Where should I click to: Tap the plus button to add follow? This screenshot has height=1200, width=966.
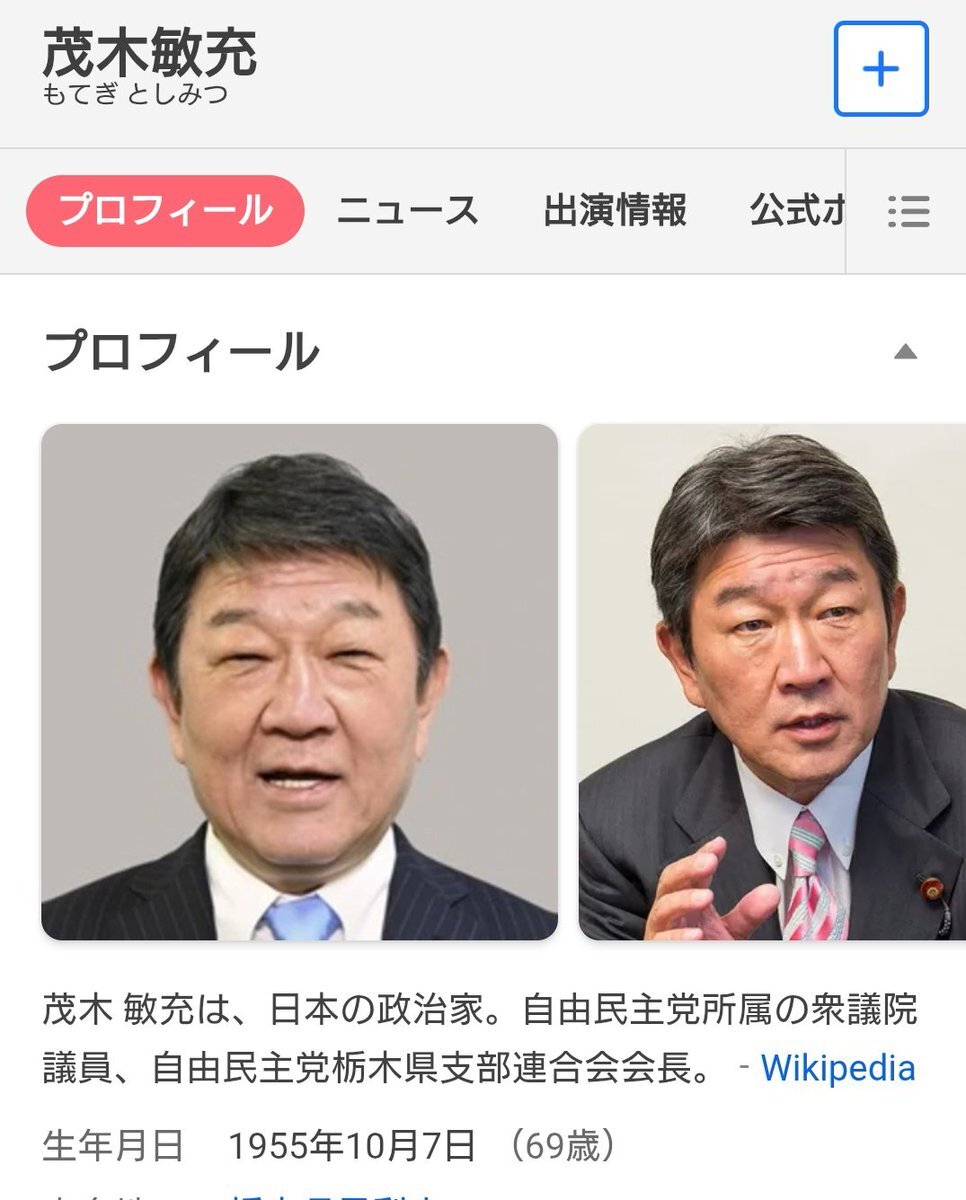[x=880, y=69]
